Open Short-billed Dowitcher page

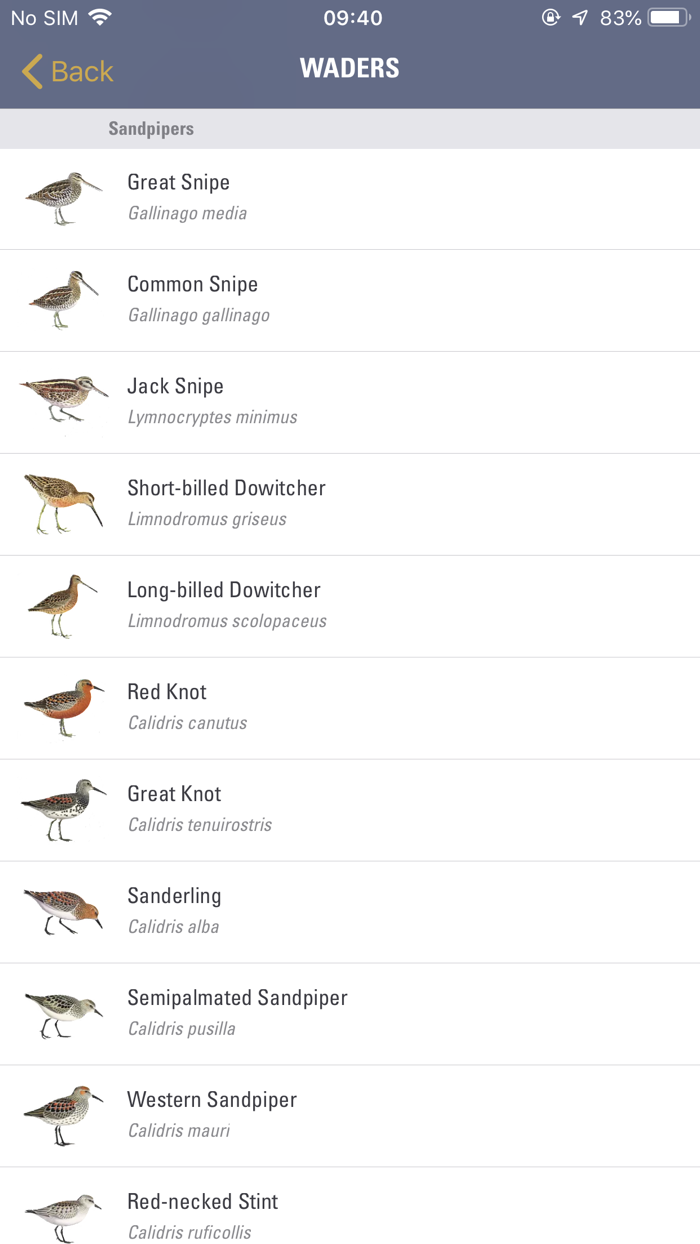coord(350,504)
